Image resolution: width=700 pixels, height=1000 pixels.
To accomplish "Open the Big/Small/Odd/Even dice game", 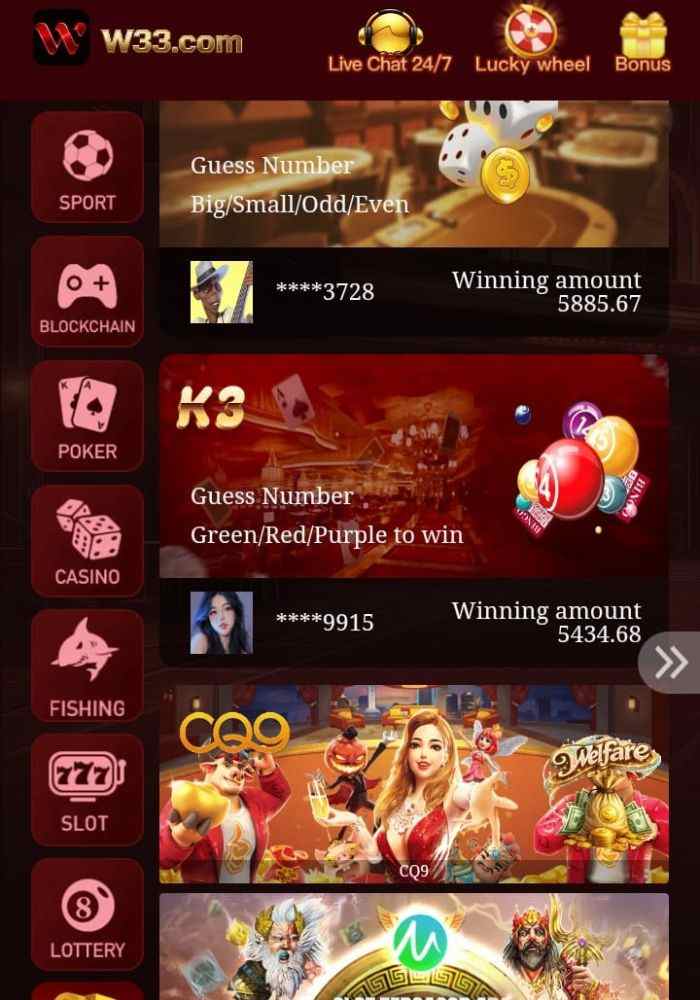I will tap(413, 175).
